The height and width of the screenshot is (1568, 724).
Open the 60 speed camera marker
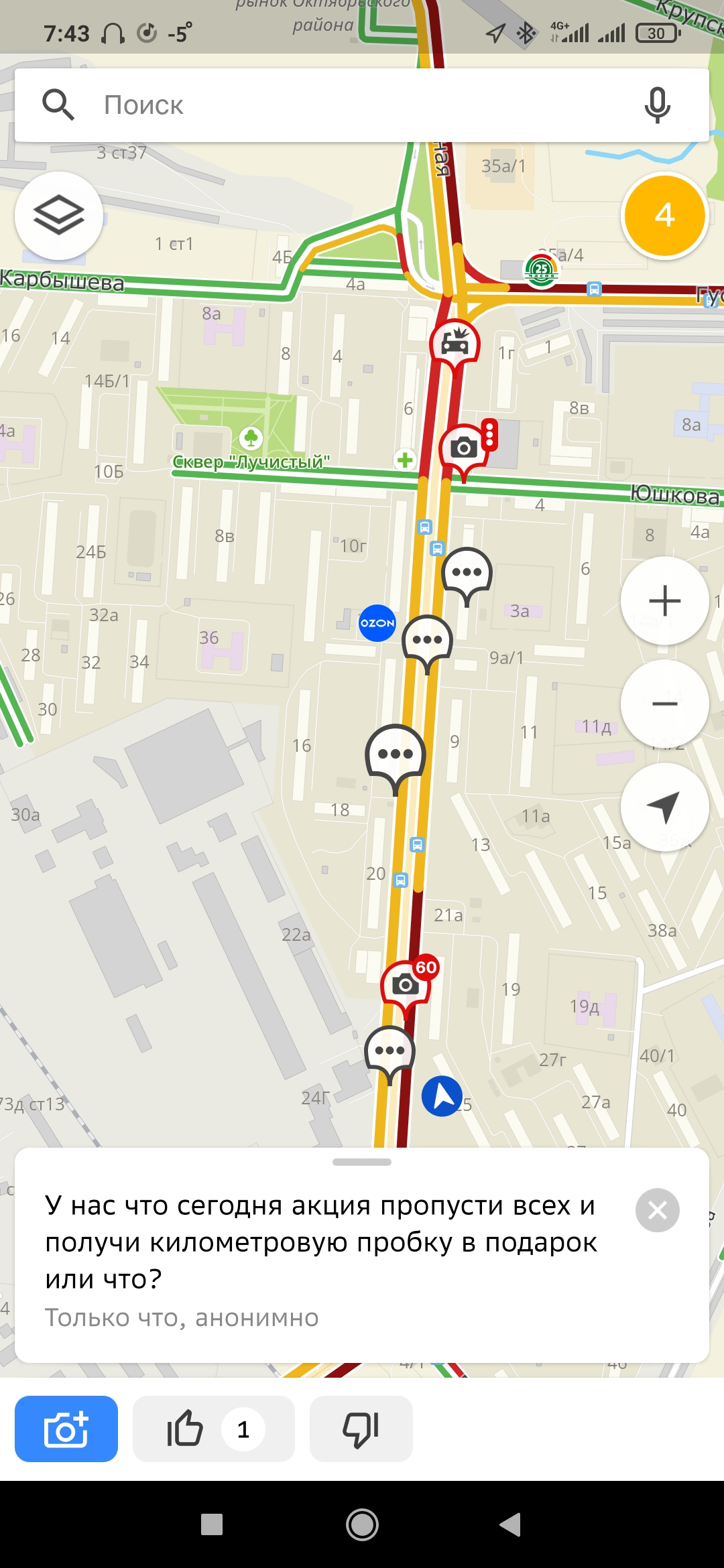point(406,984)
